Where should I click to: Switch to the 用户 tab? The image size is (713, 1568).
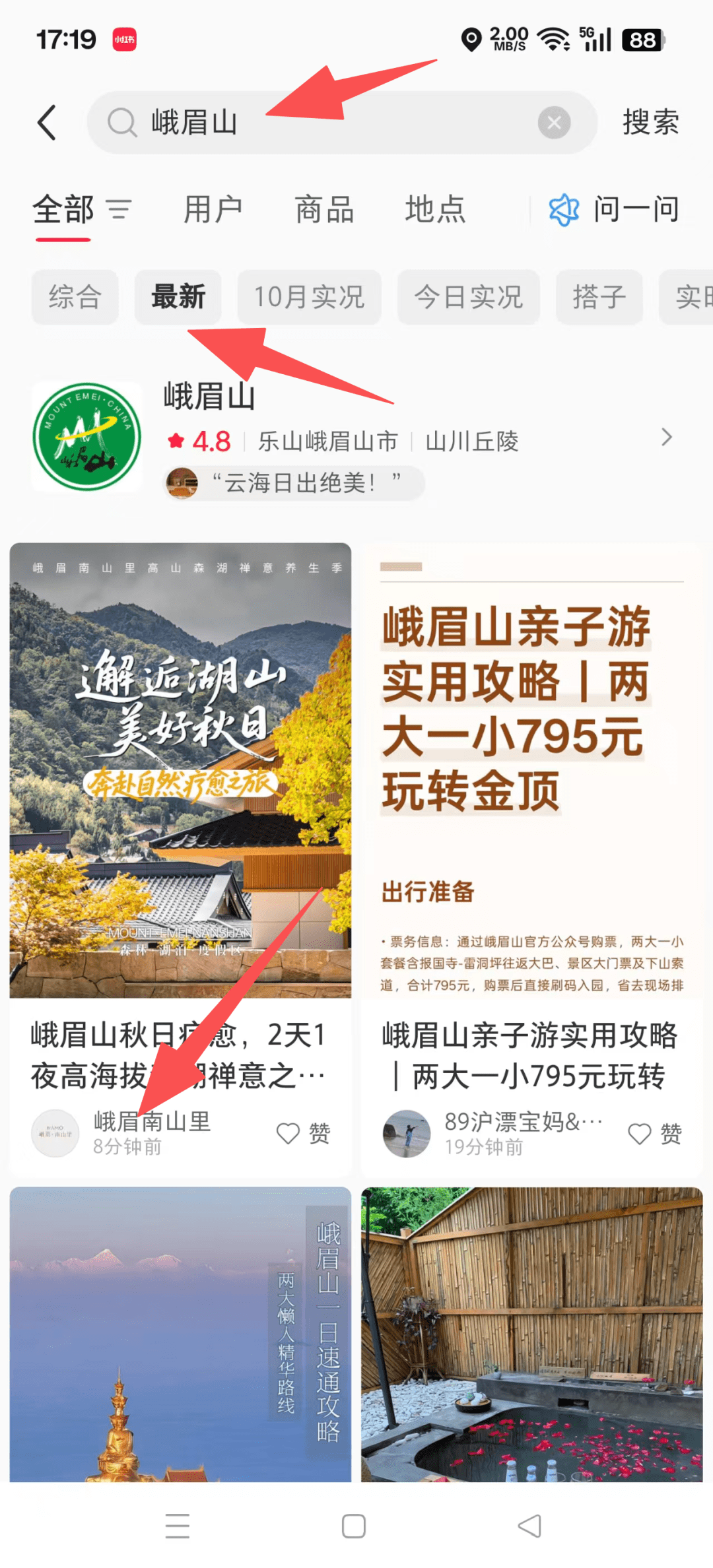point(213,210)
